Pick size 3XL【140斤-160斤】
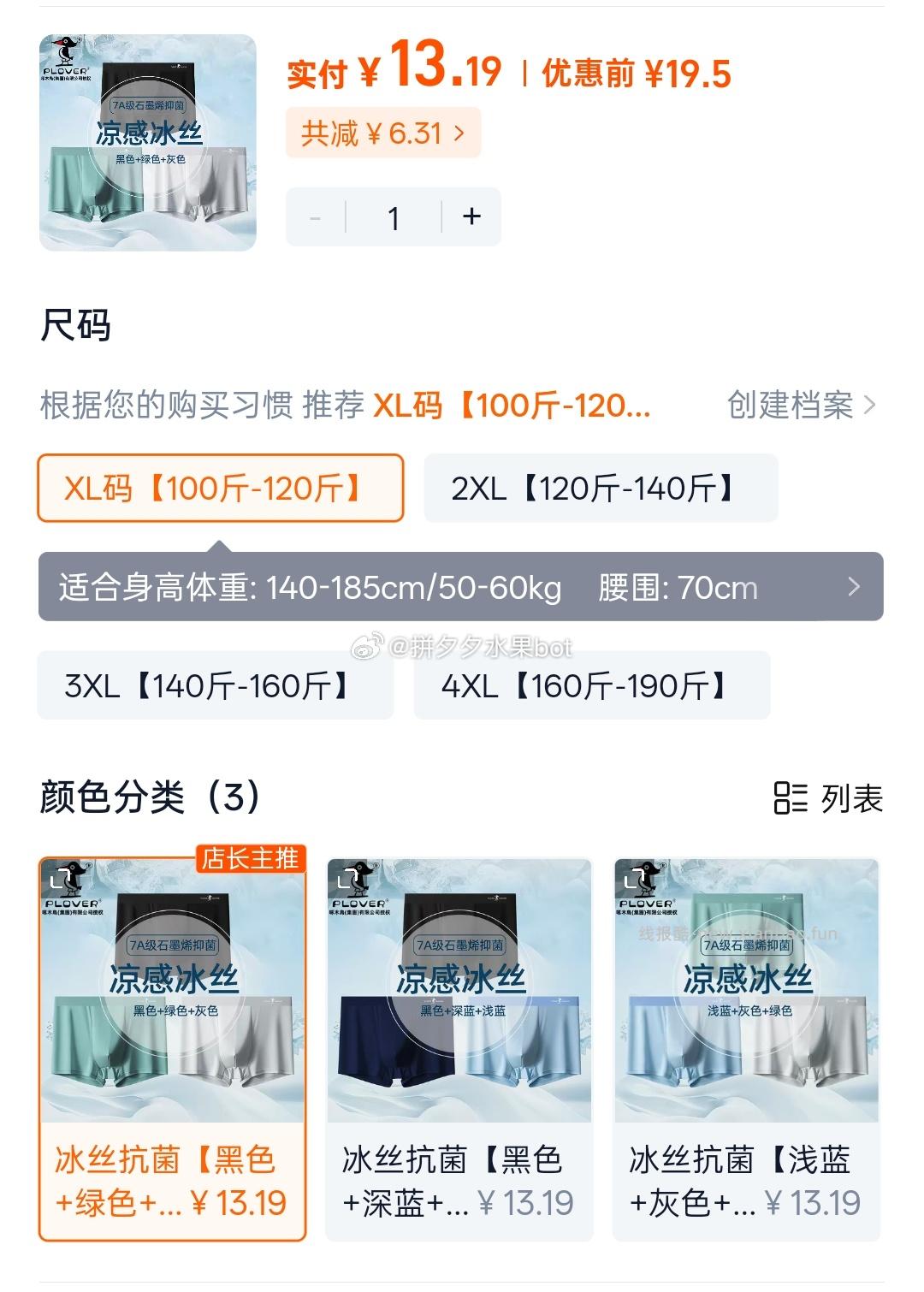This screenshot has height=1292, width=924. click(x=215, y=685)
